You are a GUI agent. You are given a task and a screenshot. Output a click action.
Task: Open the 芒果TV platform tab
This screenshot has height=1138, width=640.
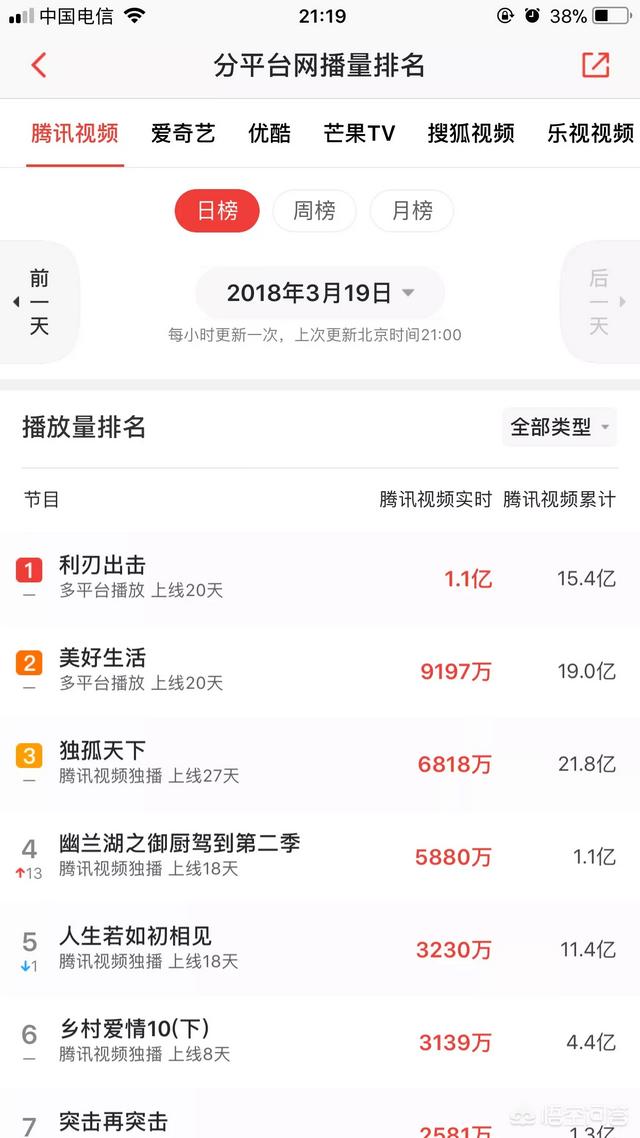click(359, 134)
